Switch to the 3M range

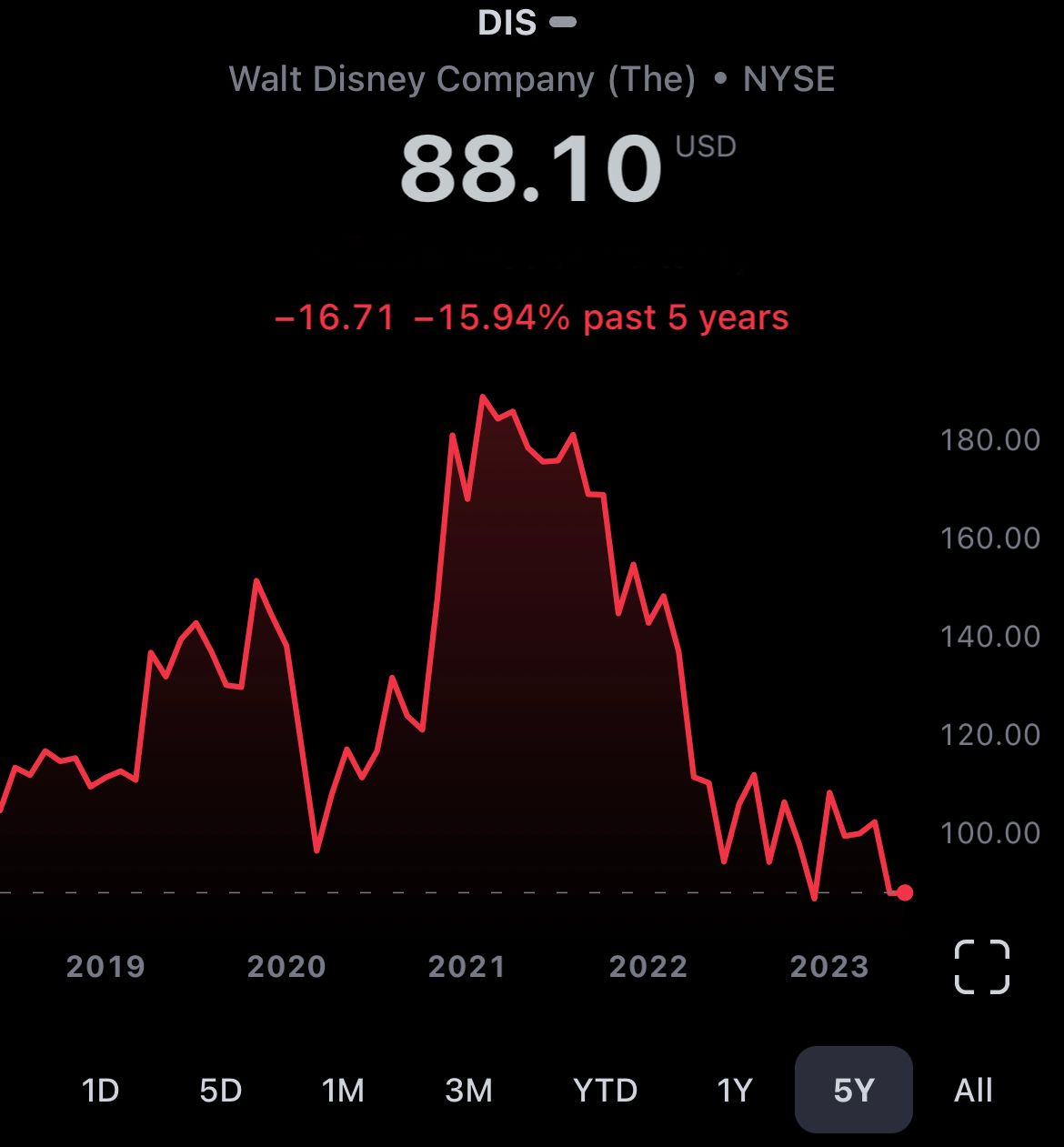(x=468, y=1090)
